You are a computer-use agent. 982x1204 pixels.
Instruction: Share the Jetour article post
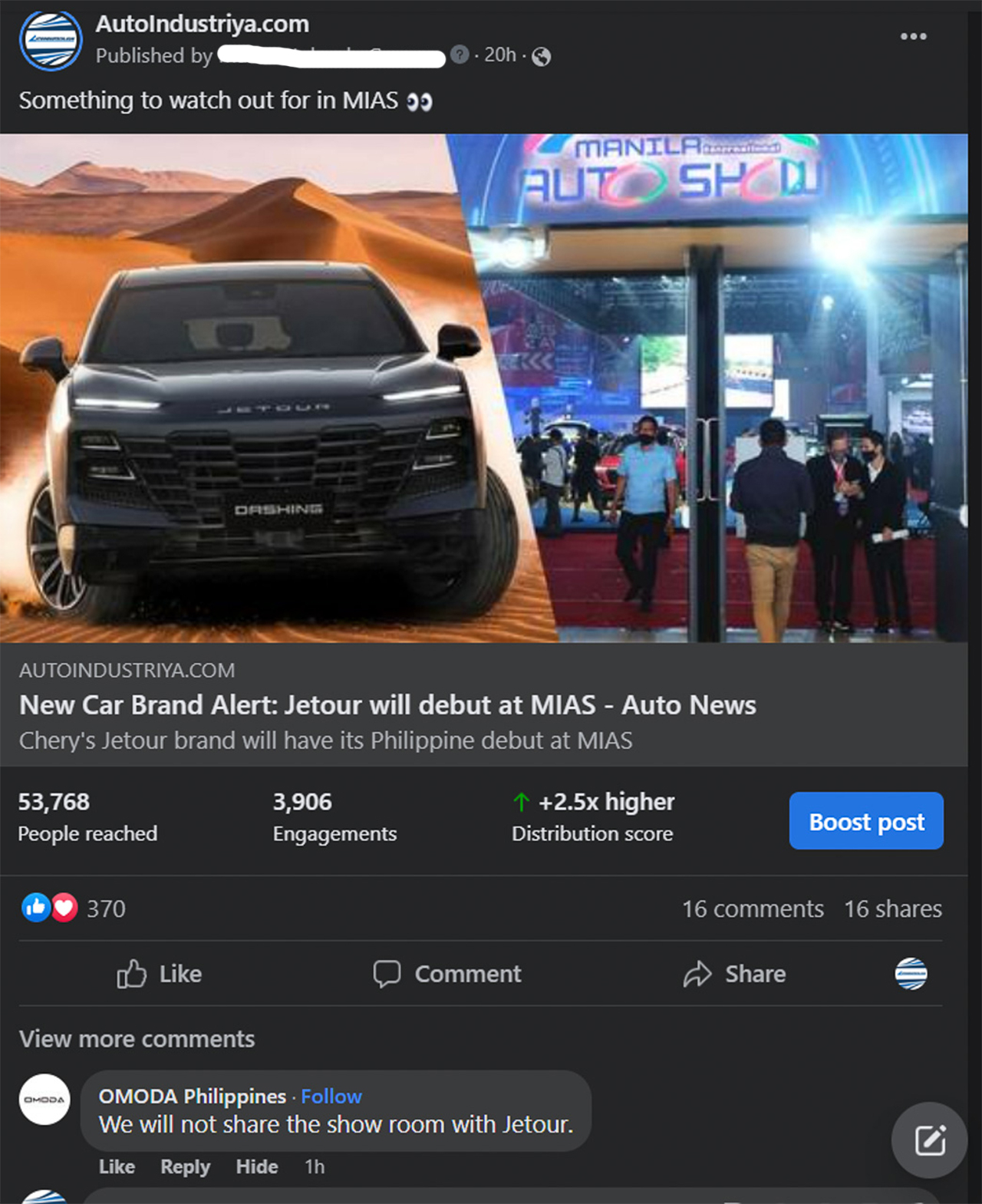click(x=734, y=974)
